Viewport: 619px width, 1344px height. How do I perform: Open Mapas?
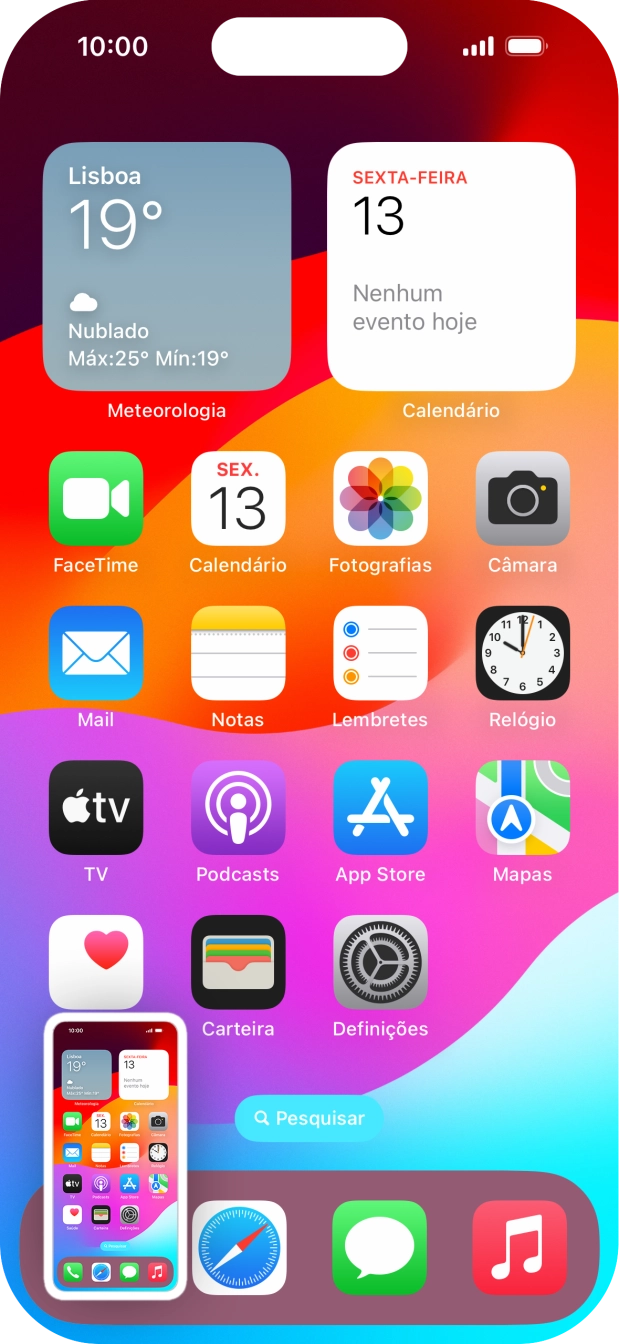pyautogui.click(x=523, y=808)
